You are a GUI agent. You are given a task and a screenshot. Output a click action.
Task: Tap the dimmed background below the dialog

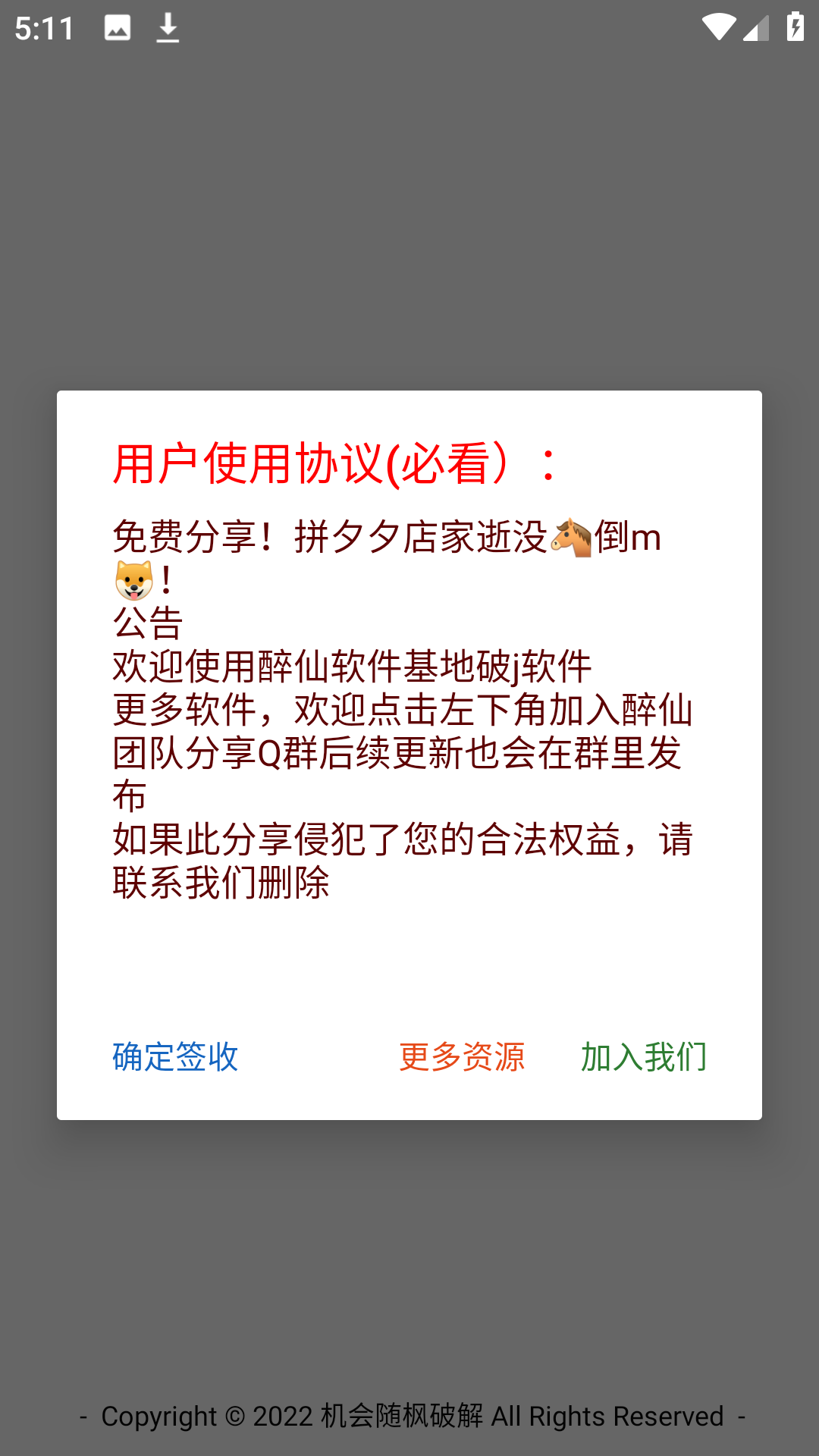click(409, 1251)
